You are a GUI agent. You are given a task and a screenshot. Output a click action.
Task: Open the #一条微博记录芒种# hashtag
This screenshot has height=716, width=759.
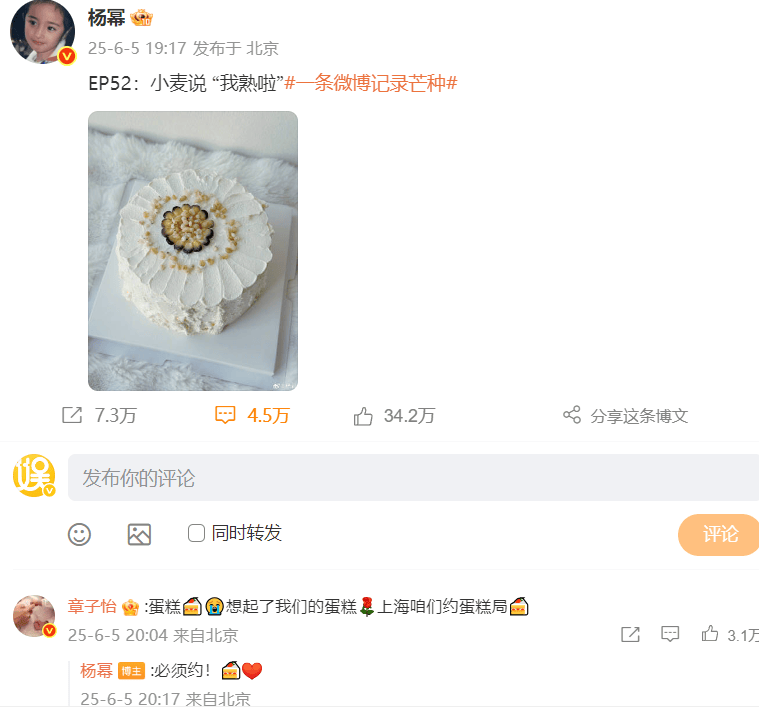371,83
